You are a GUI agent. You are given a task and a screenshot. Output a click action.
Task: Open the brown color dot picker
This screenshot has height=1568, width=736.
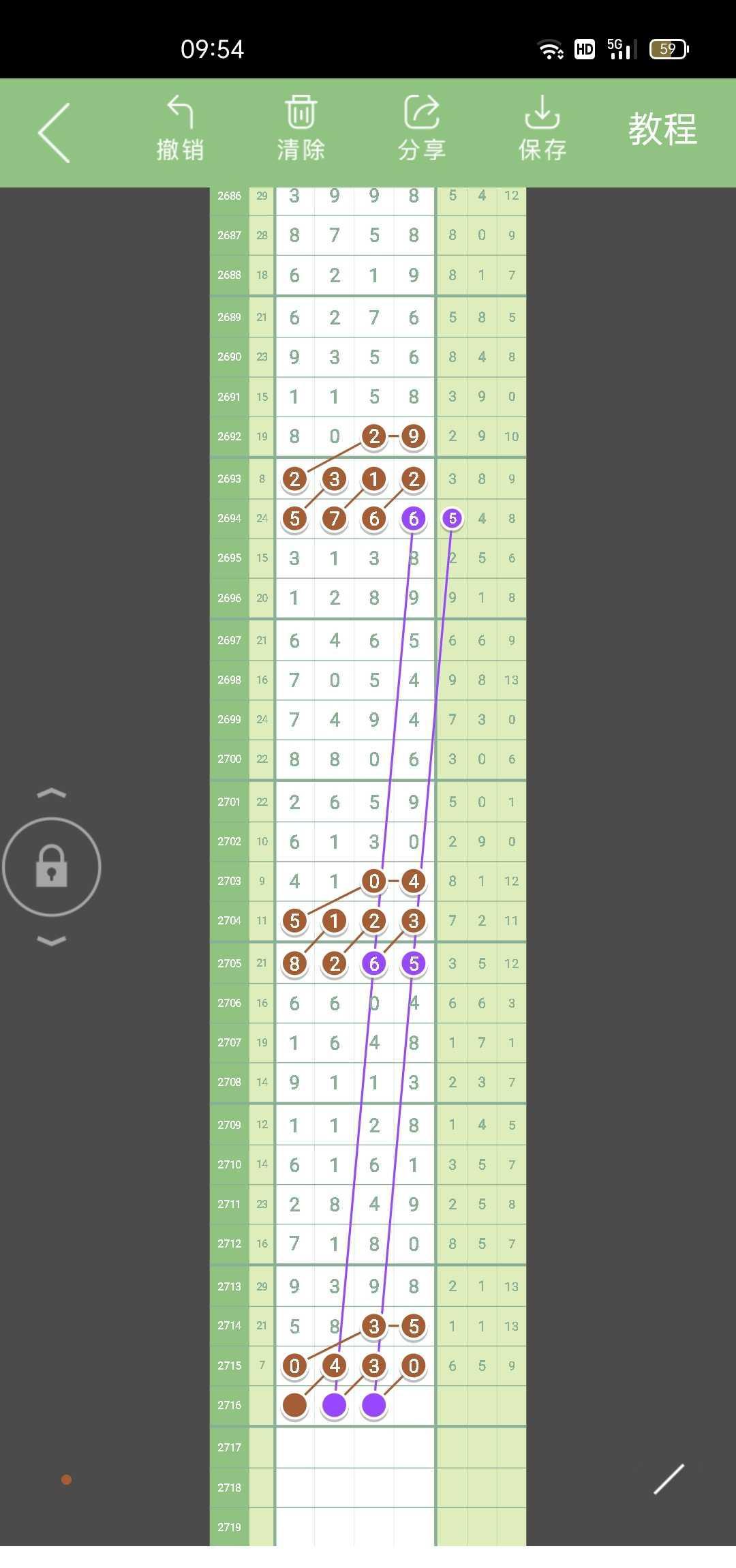coord(66,1479)
